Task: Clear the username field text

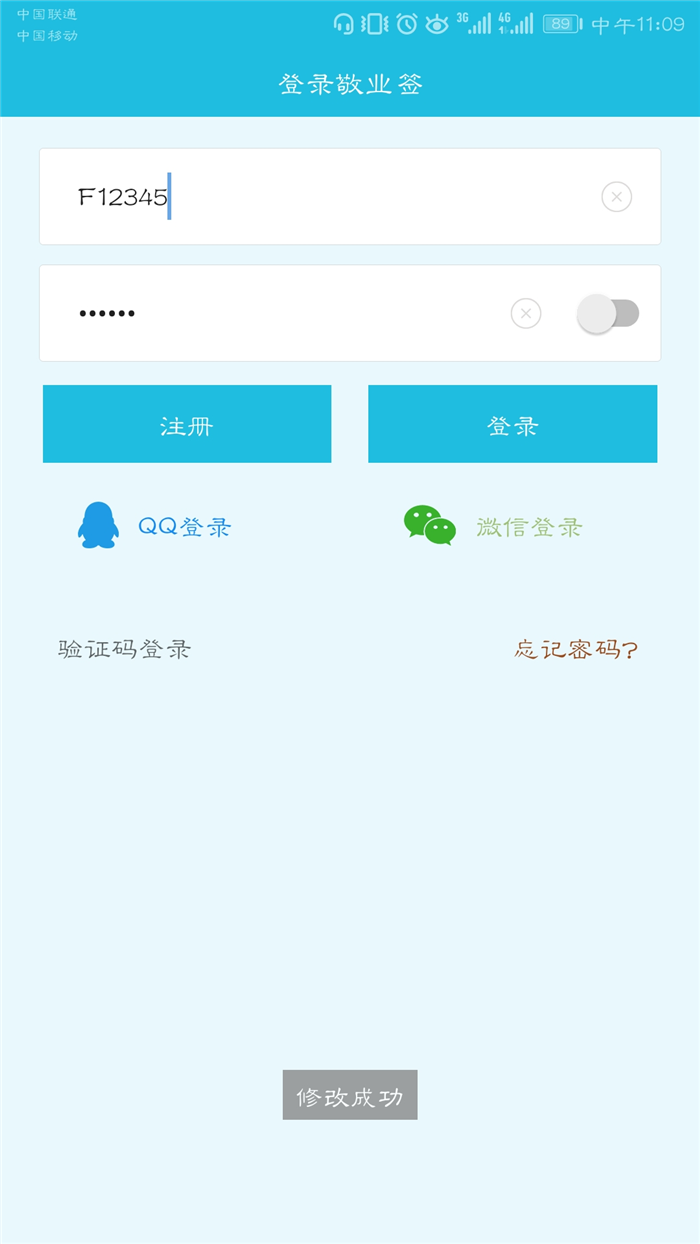Action: point(616,197)
